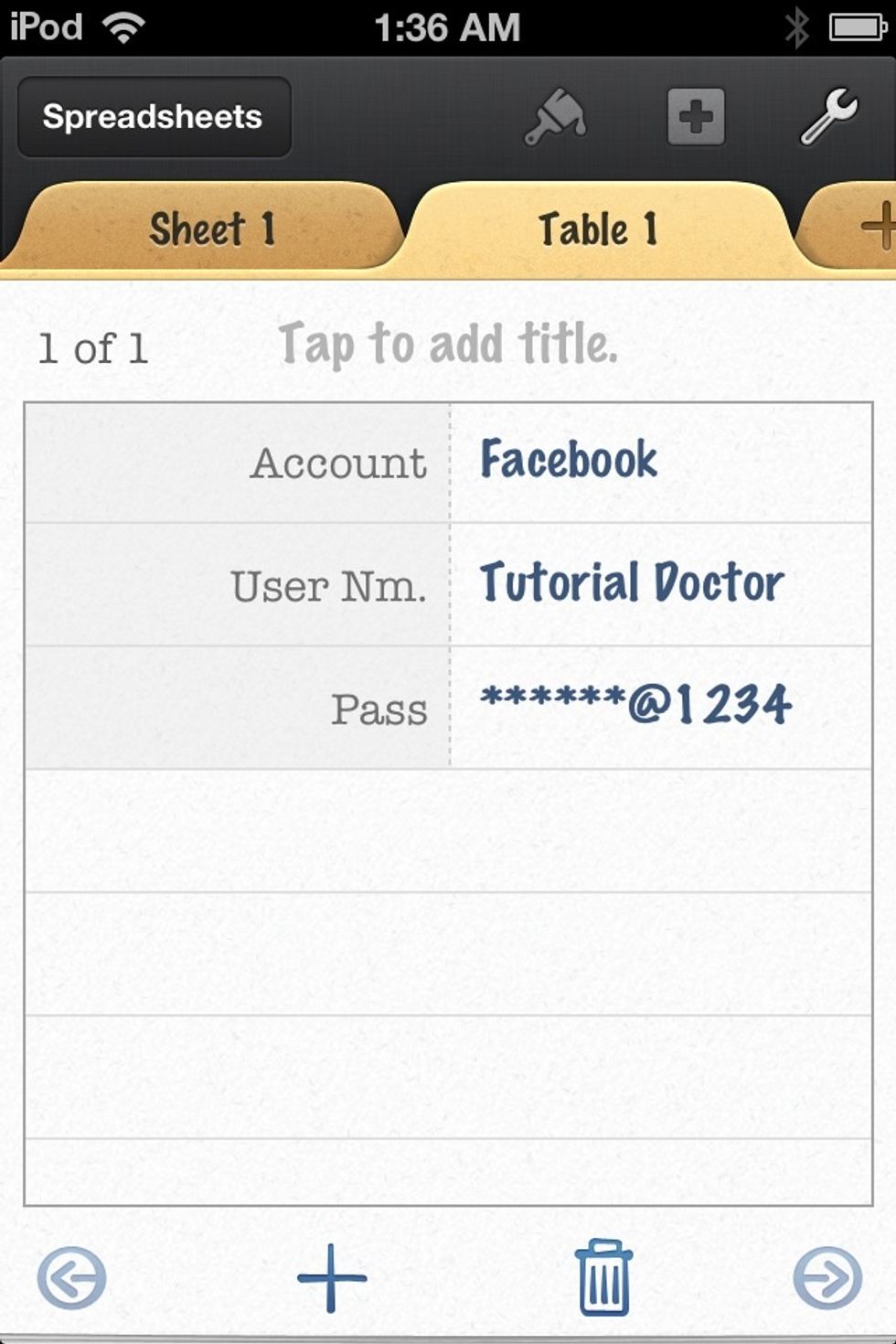Edit the Account field showing Facebook
896x1344 pixels.
(x=660, y=462)
